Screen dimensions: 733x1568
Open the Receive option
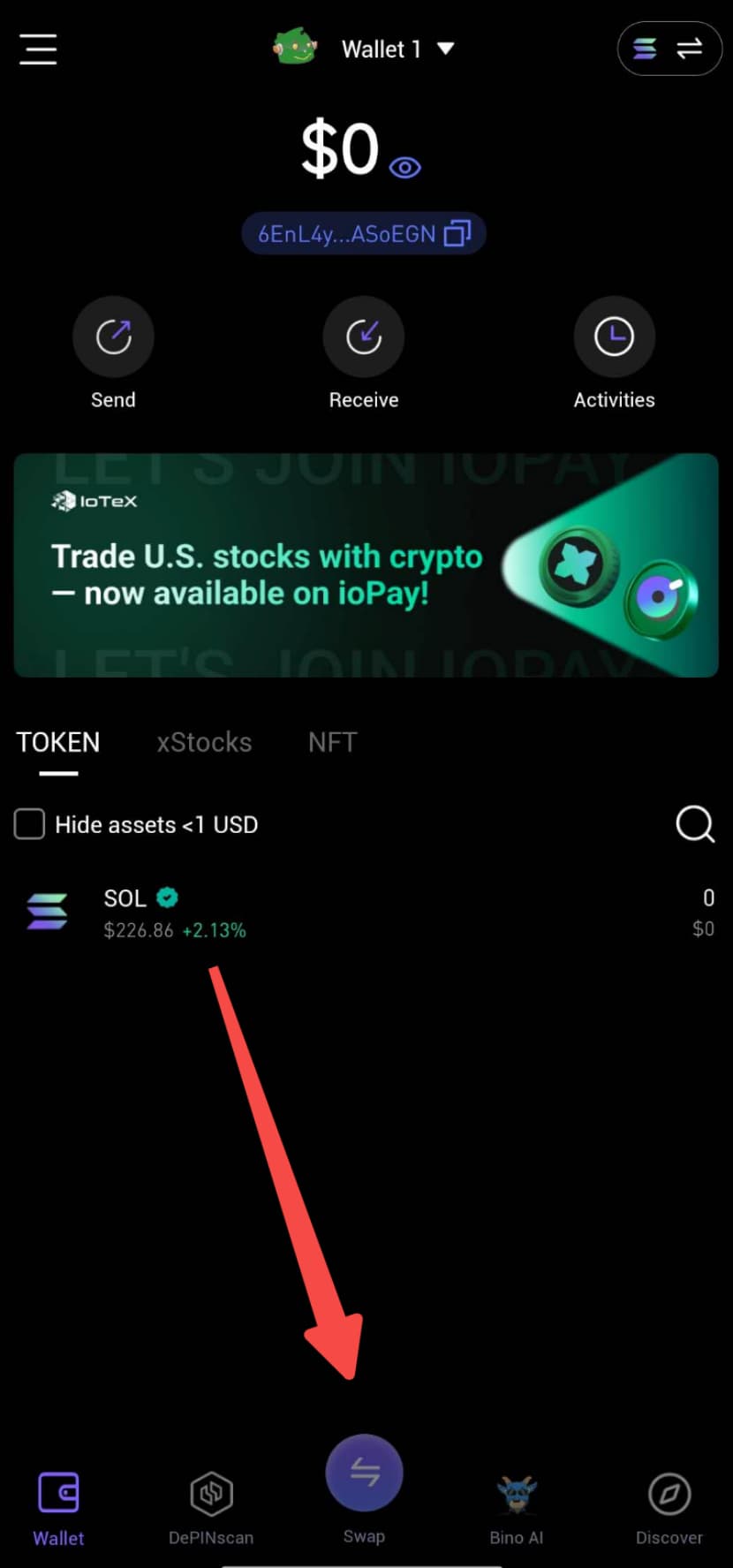click(x=364, y=337)
